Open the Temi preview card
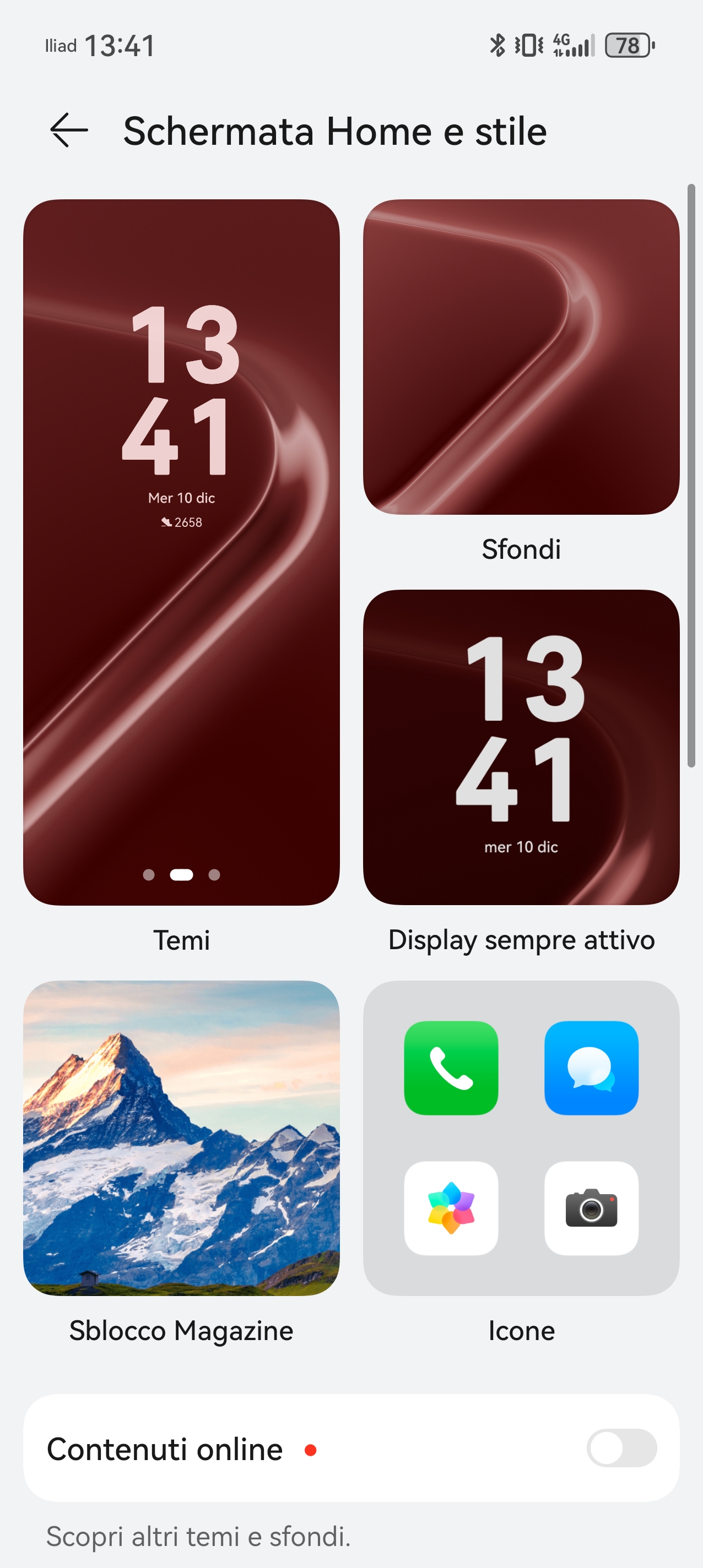 182,552
